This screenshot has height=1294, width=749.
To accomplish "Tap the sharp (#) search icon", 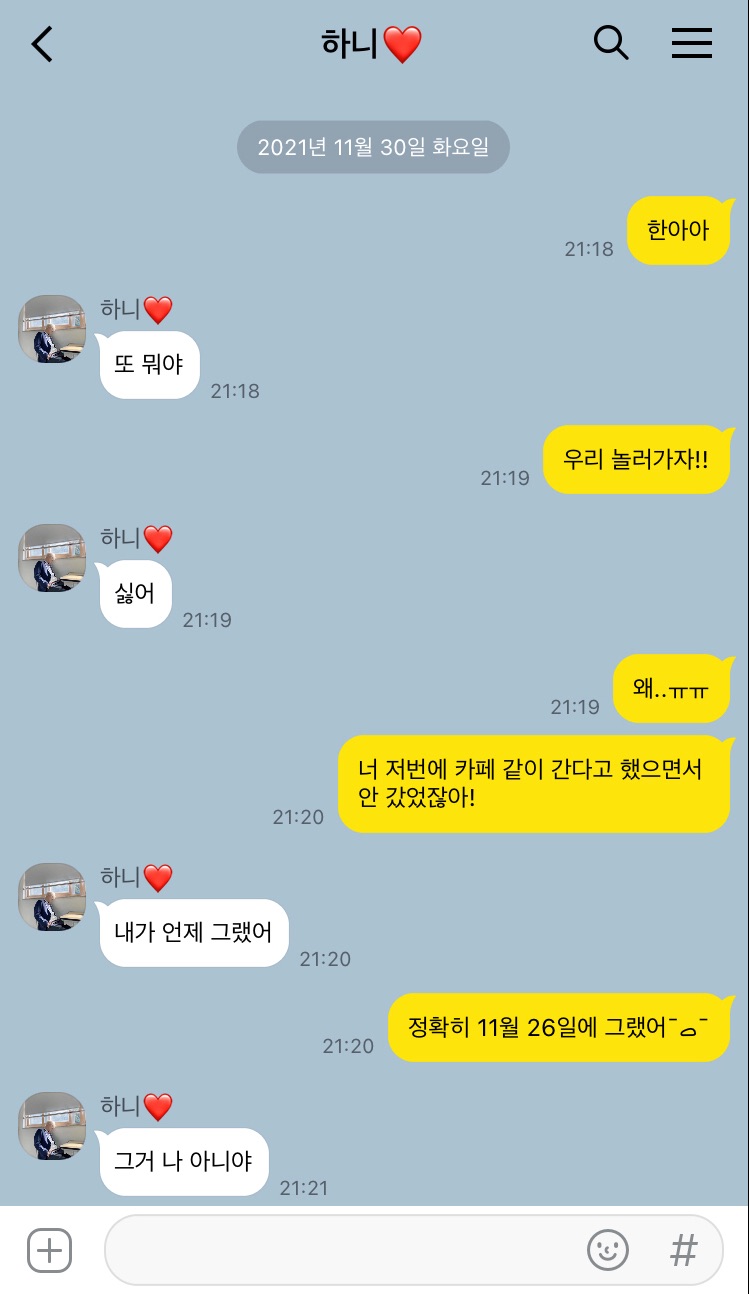I will click(x=683, y=1249).
